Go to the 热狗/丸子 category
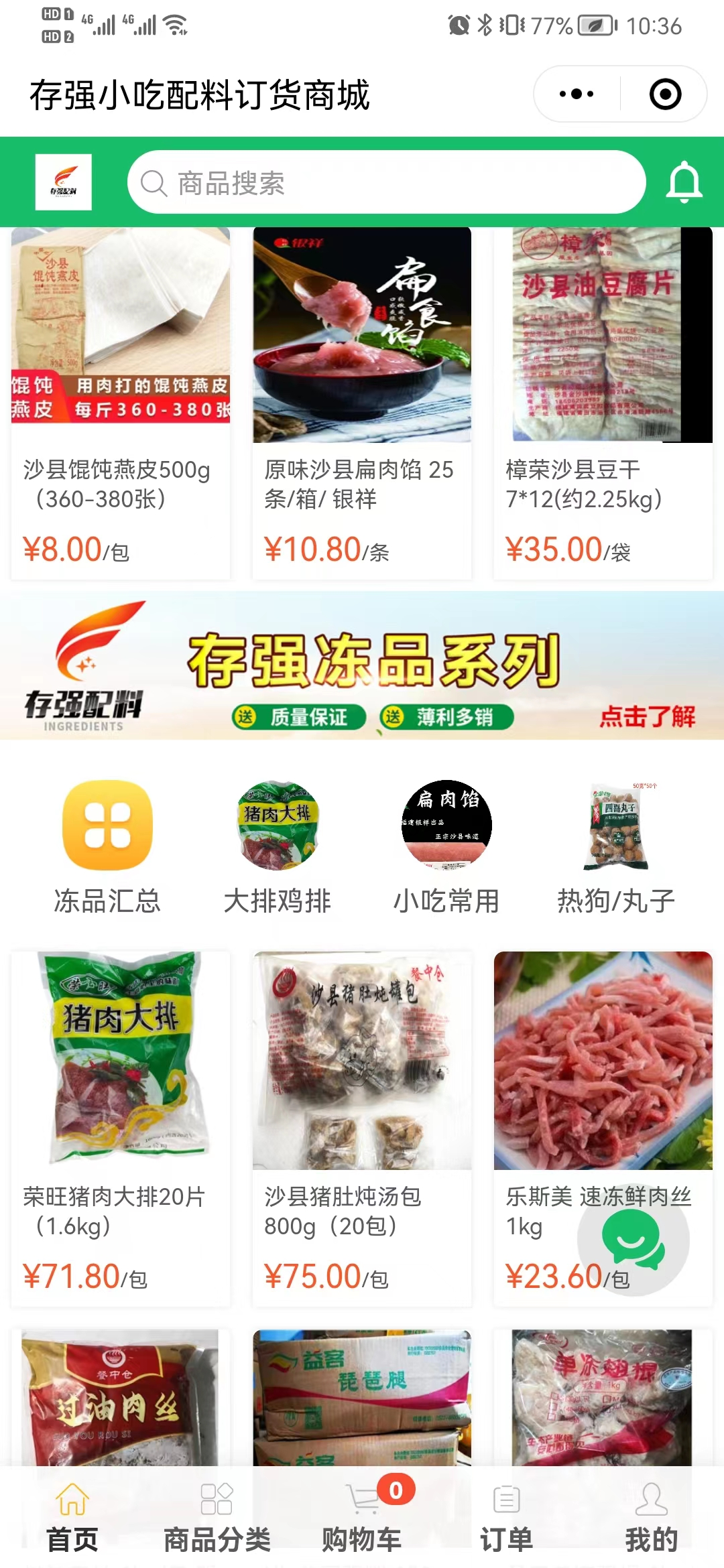This screenshot has width=724, height=1568. tap(616, 848)
